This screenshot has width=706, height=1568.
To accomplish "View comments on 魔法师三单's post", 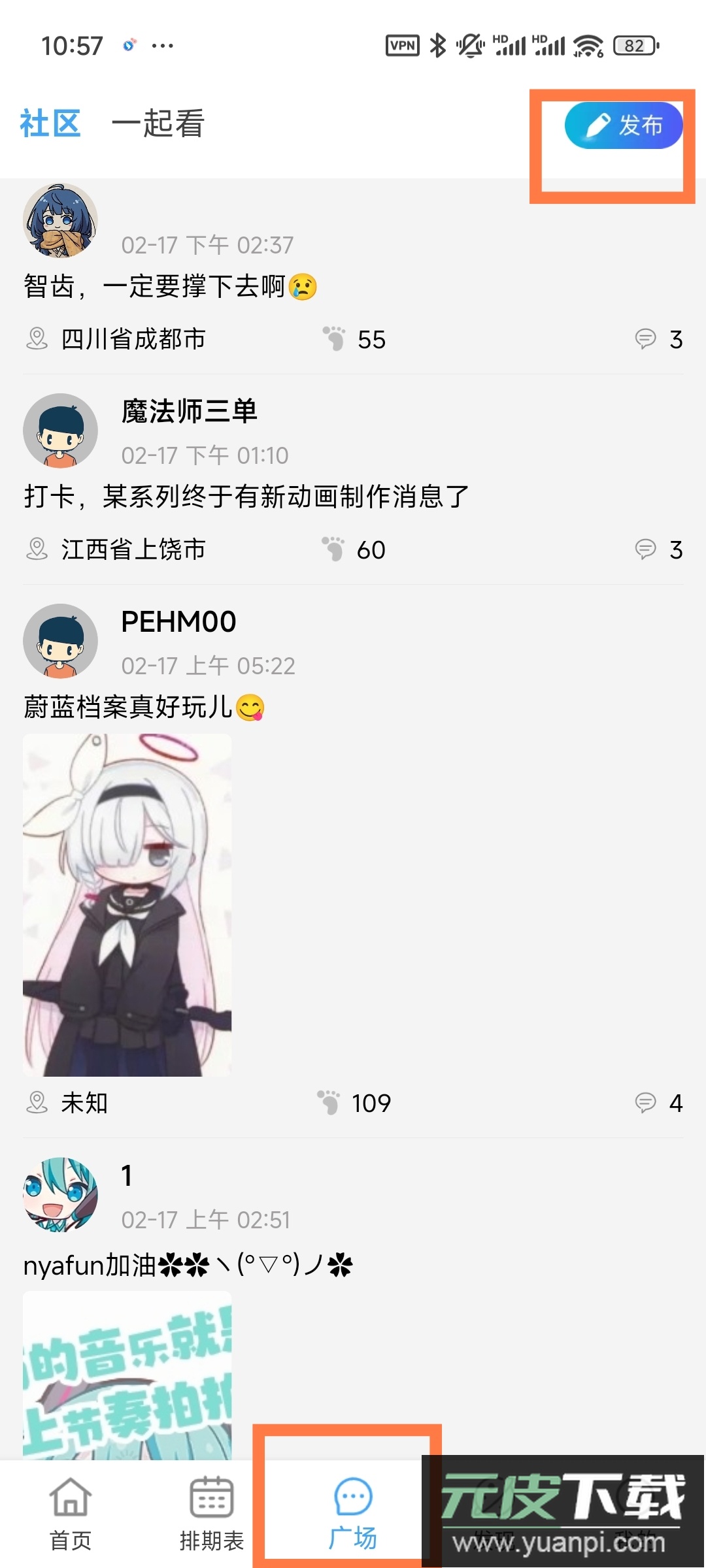I will [659, 549].
